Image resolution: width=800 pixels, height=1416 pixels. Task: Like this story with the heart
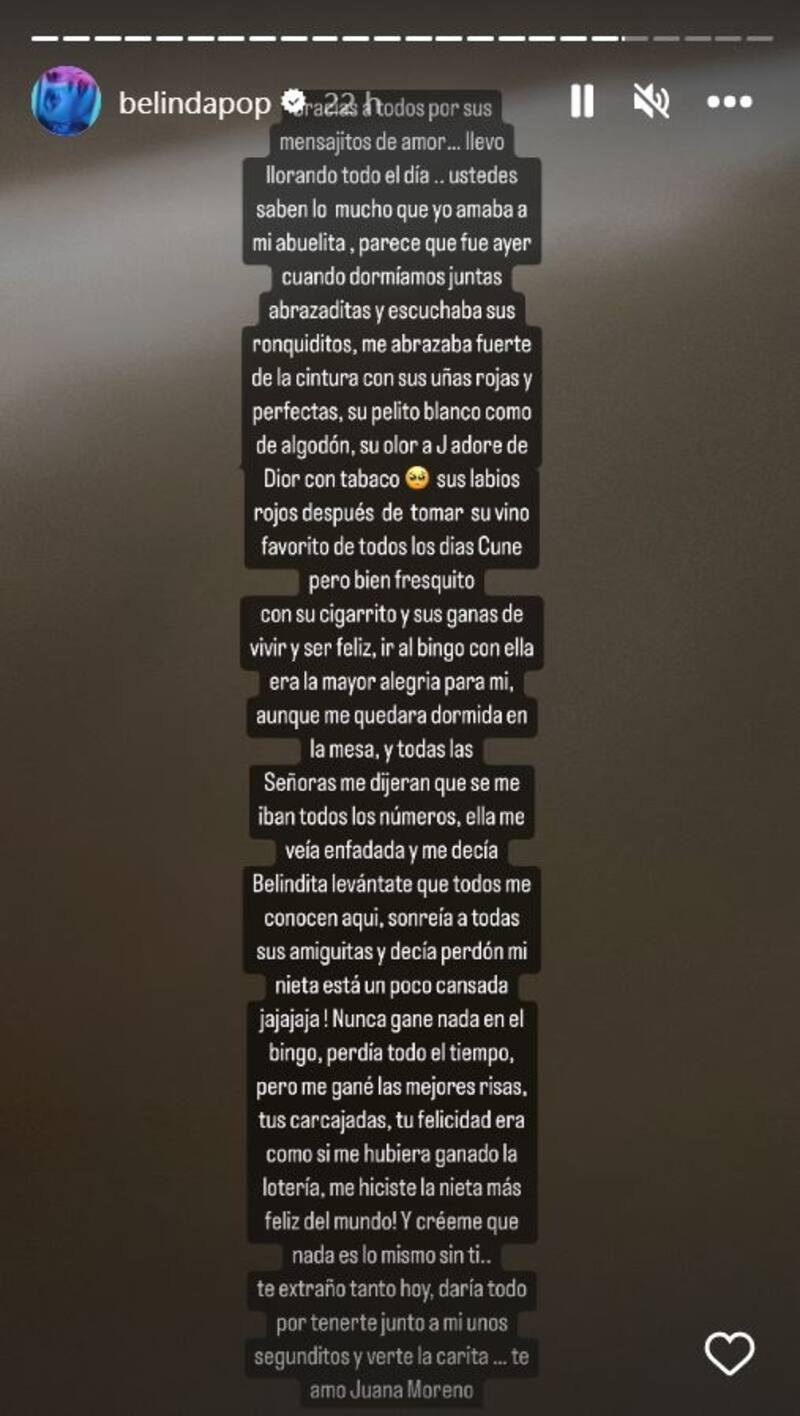coord(729,1354)
